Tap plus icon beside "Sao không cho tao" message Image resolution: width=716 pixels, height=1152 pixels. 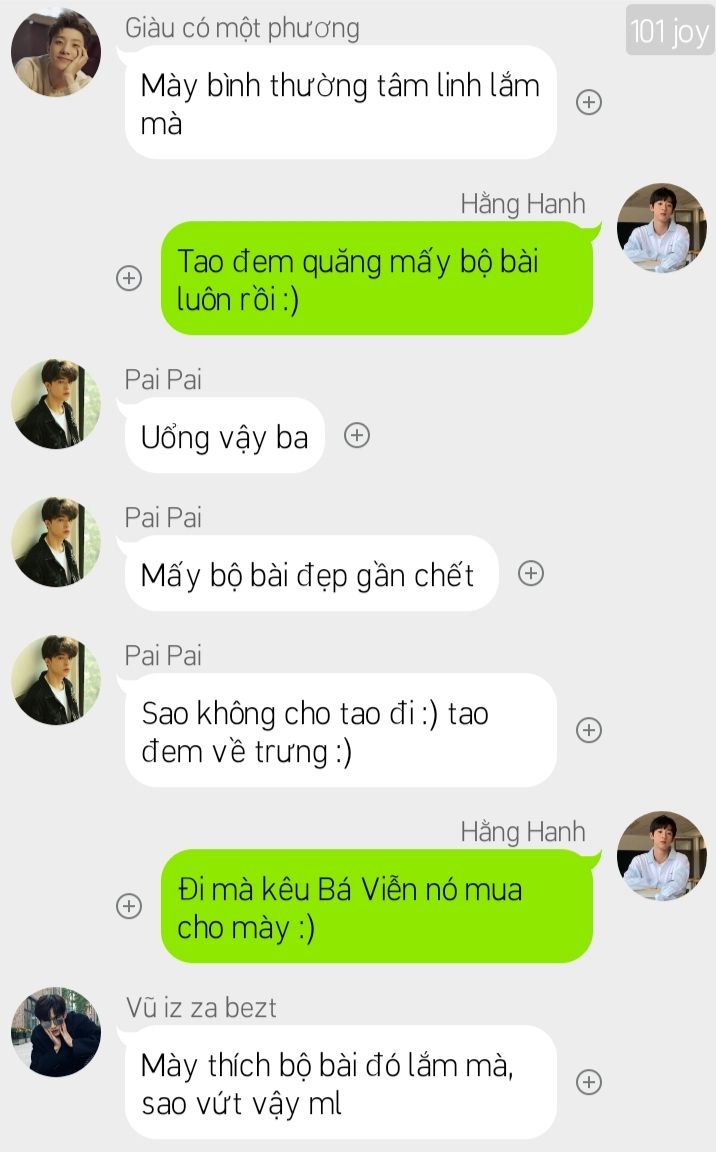tap(589, 730)
